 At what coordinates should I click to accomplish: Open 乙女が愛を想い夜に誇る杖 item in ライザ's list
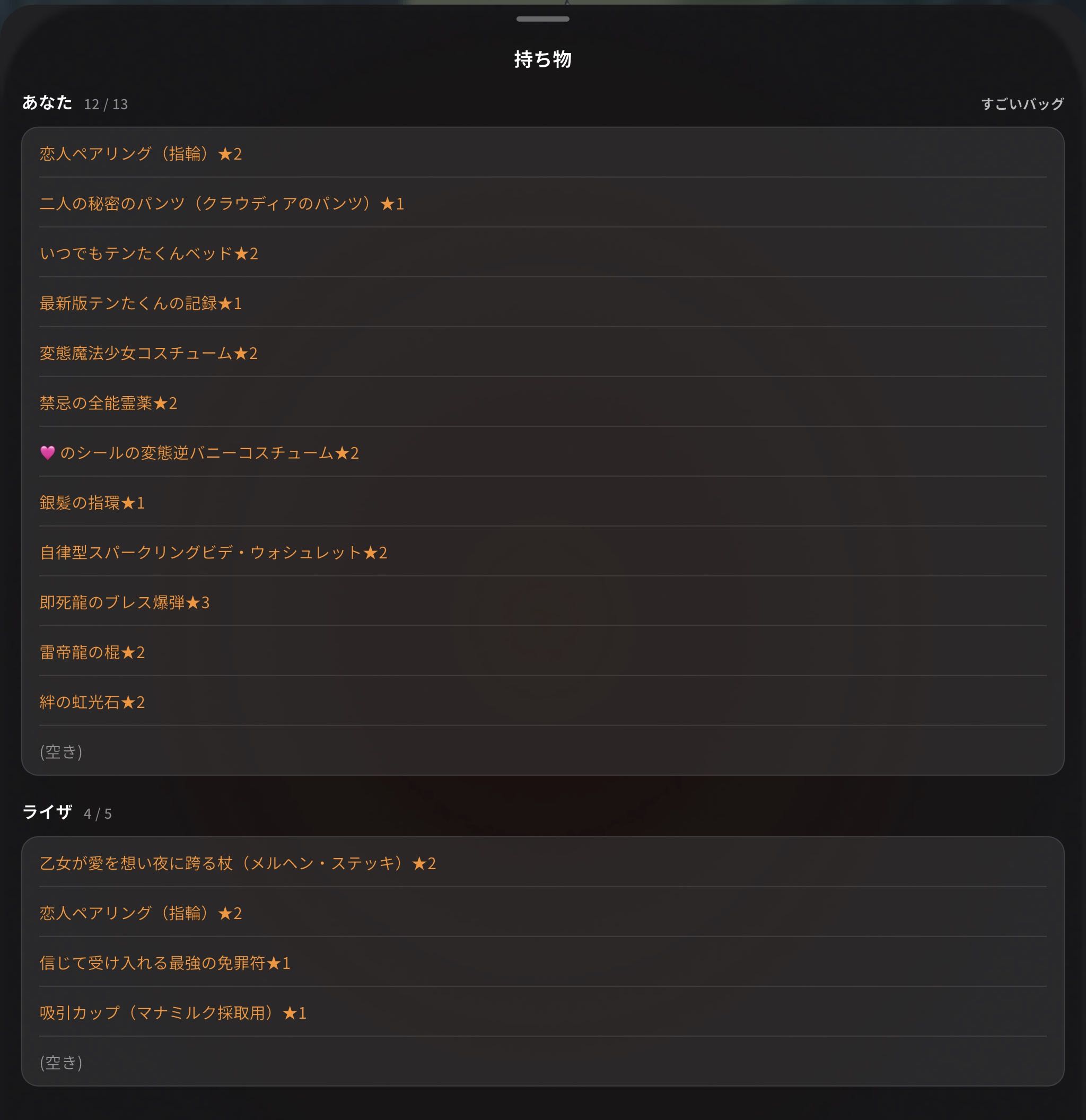pos(542,862)
